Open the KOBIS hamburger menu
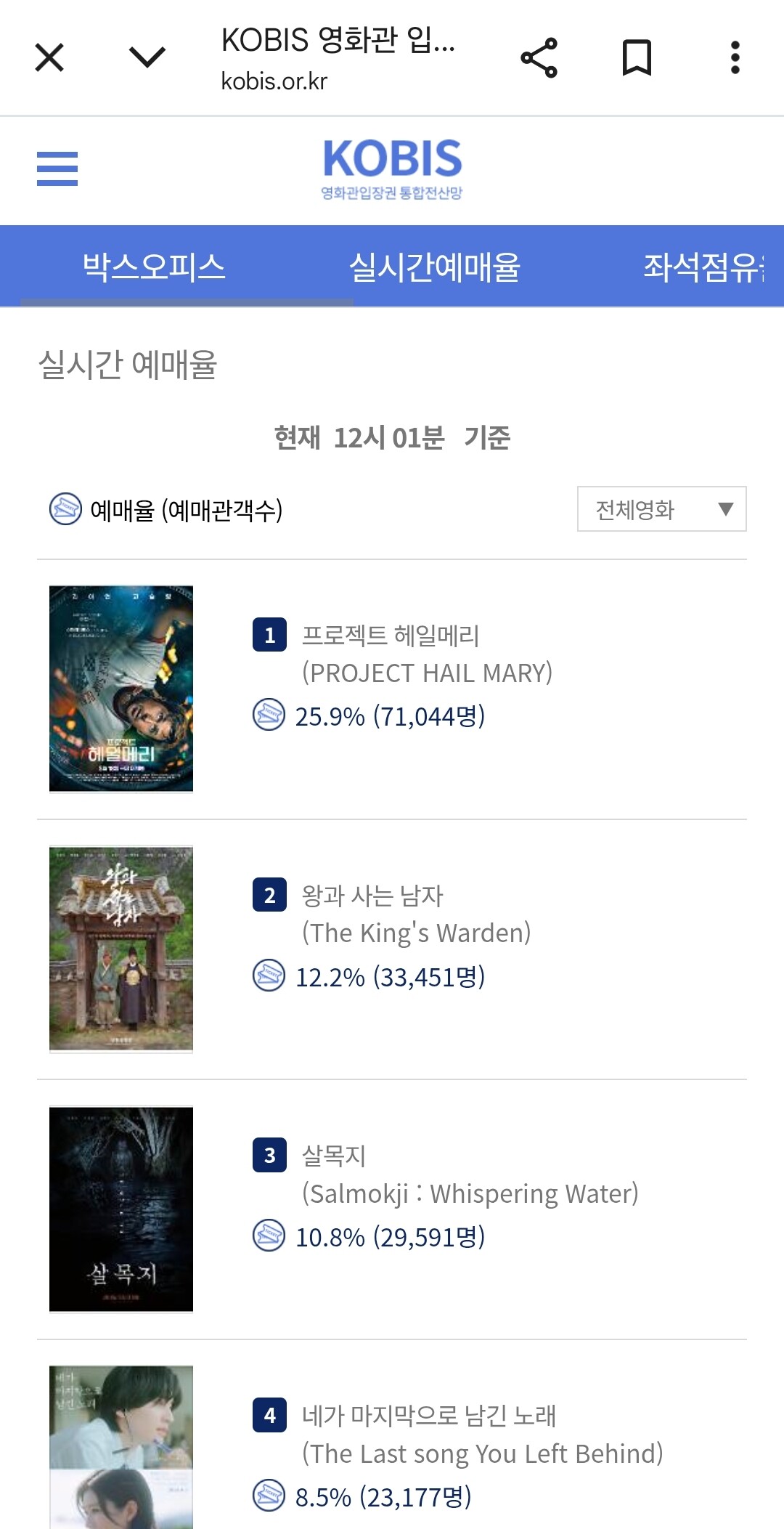The width and height of the screenshot is (784, 1529). click(57, 169)
